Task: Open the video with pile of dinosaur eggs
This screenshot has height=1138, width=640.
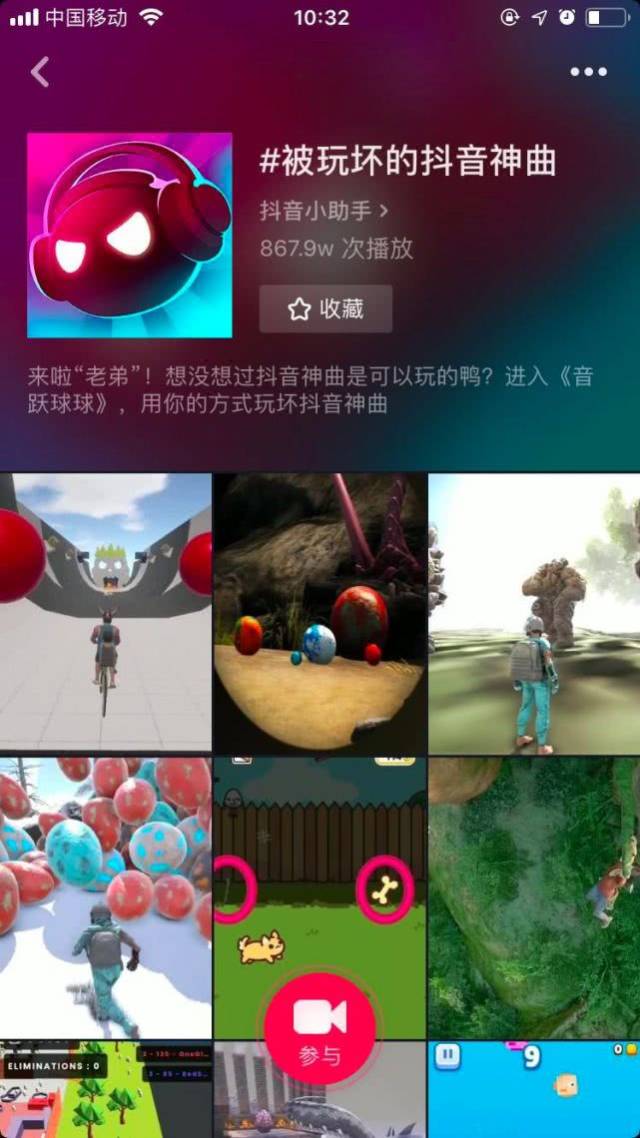Action: pyautogui.click(x=106, y=897)
